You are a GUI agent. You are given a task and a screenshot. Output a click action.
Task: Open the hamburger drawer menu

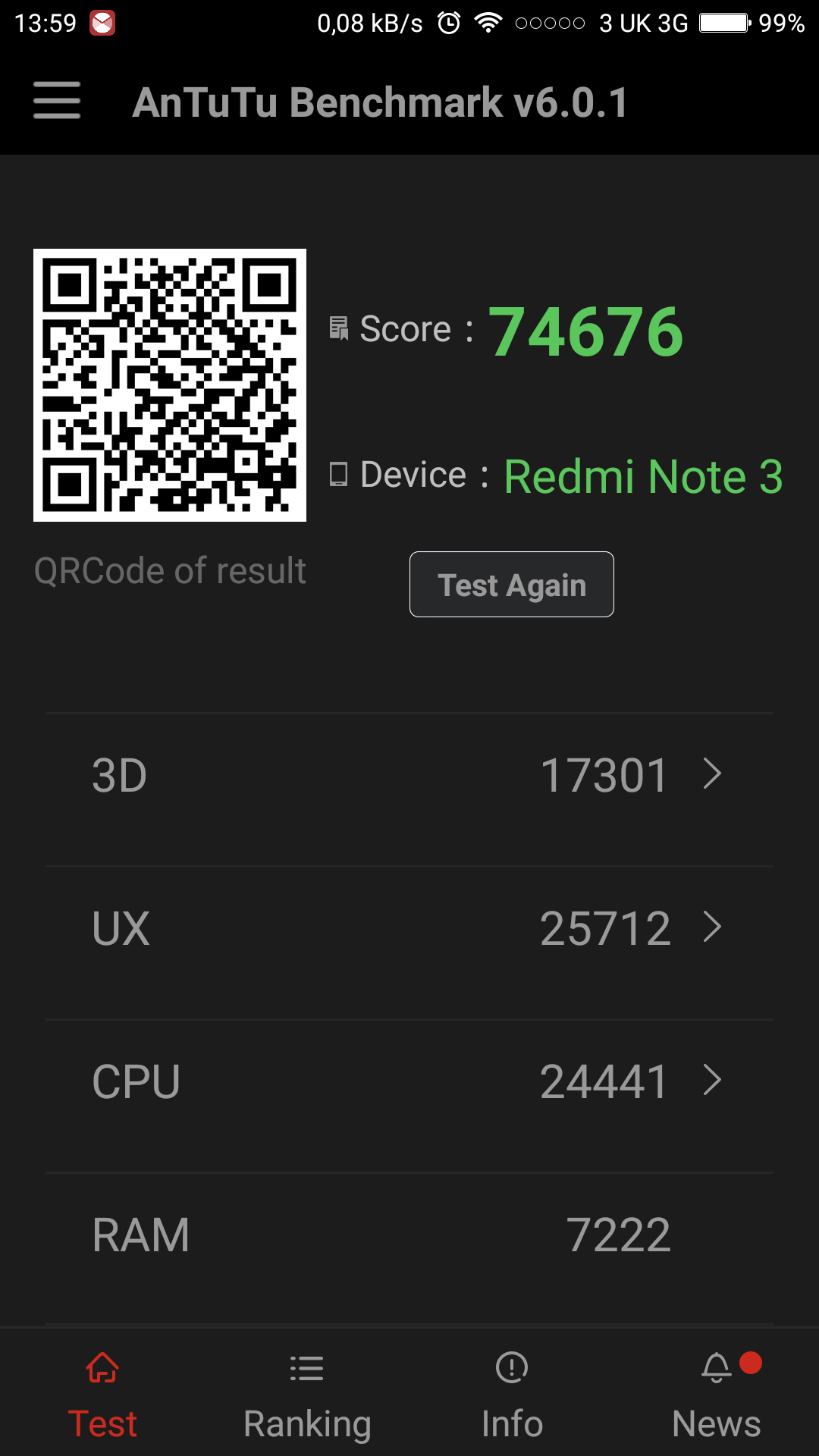57,101
